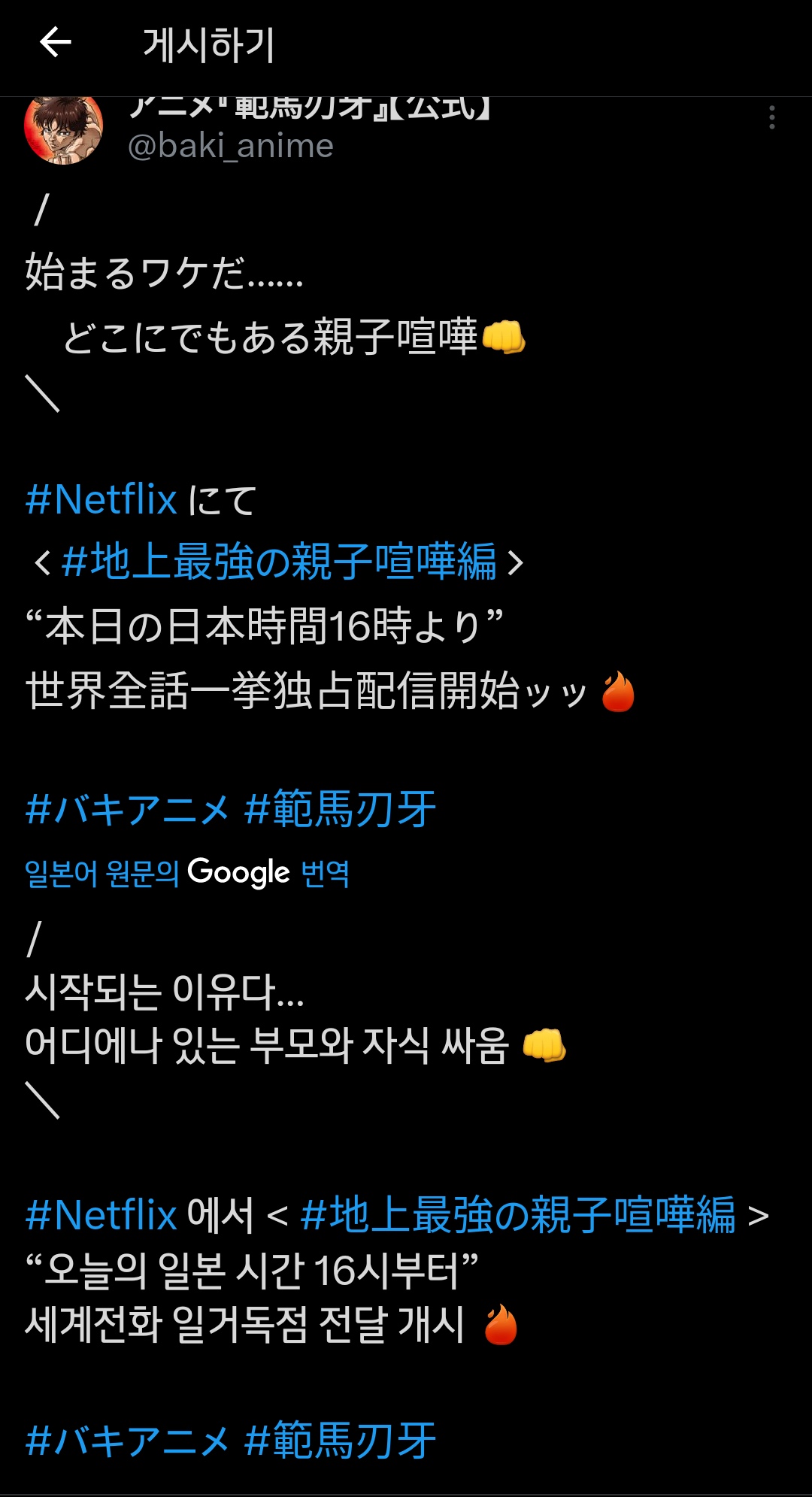
Task: Tap the Google 번역 translation link
Action: click(x=187, y=873)
